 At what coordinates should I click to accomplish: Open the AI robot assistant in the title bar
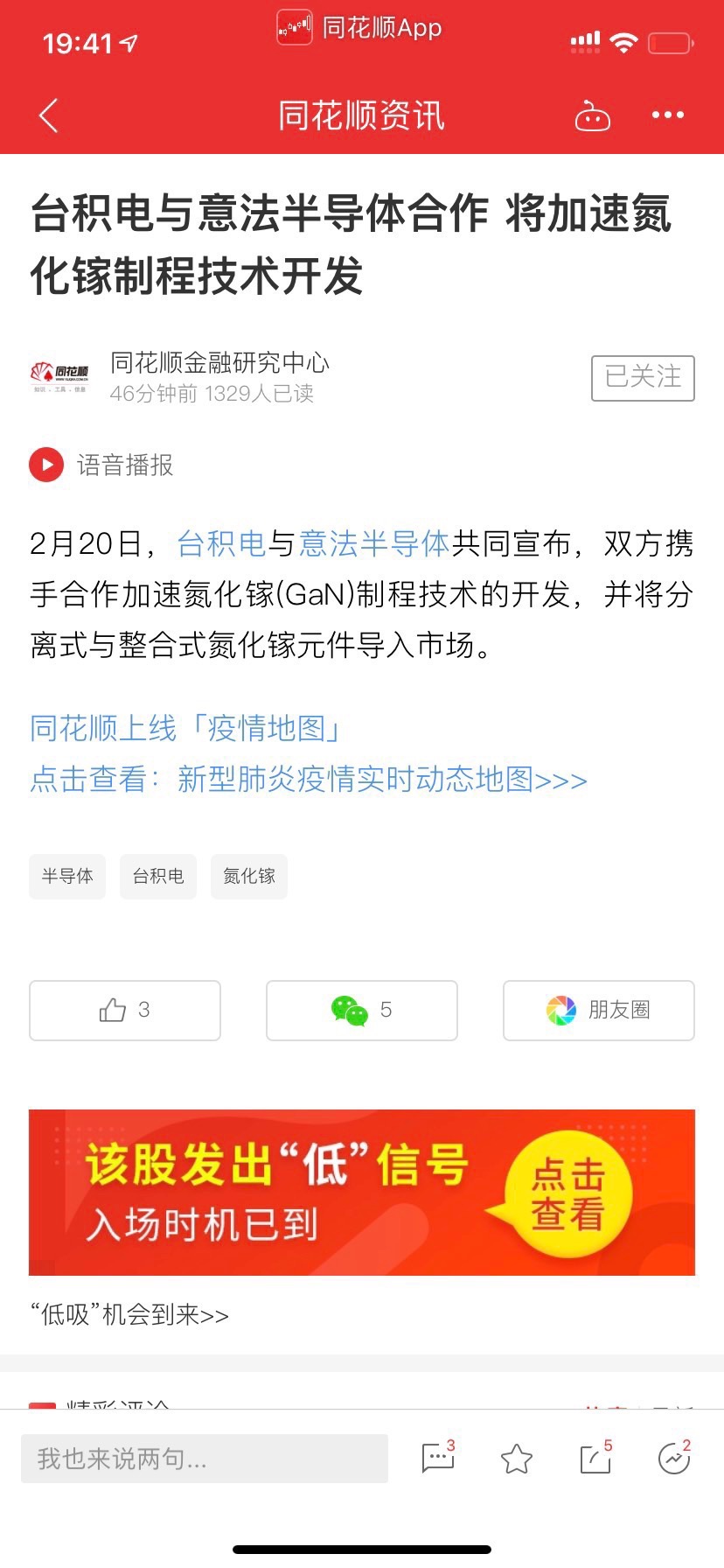(591, 115)
